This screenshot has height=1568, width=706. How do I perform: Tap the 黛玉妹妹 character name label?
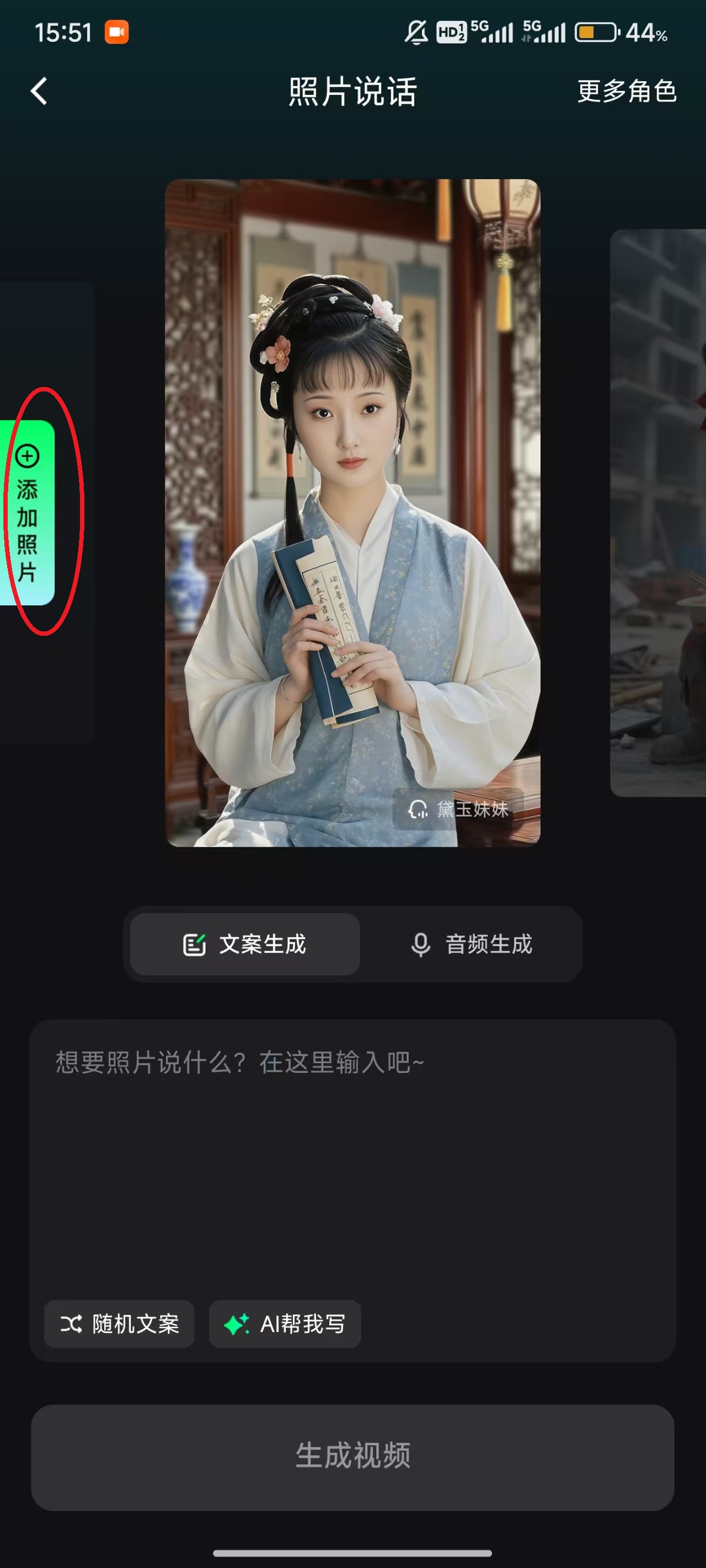click(x=474, y=809)
